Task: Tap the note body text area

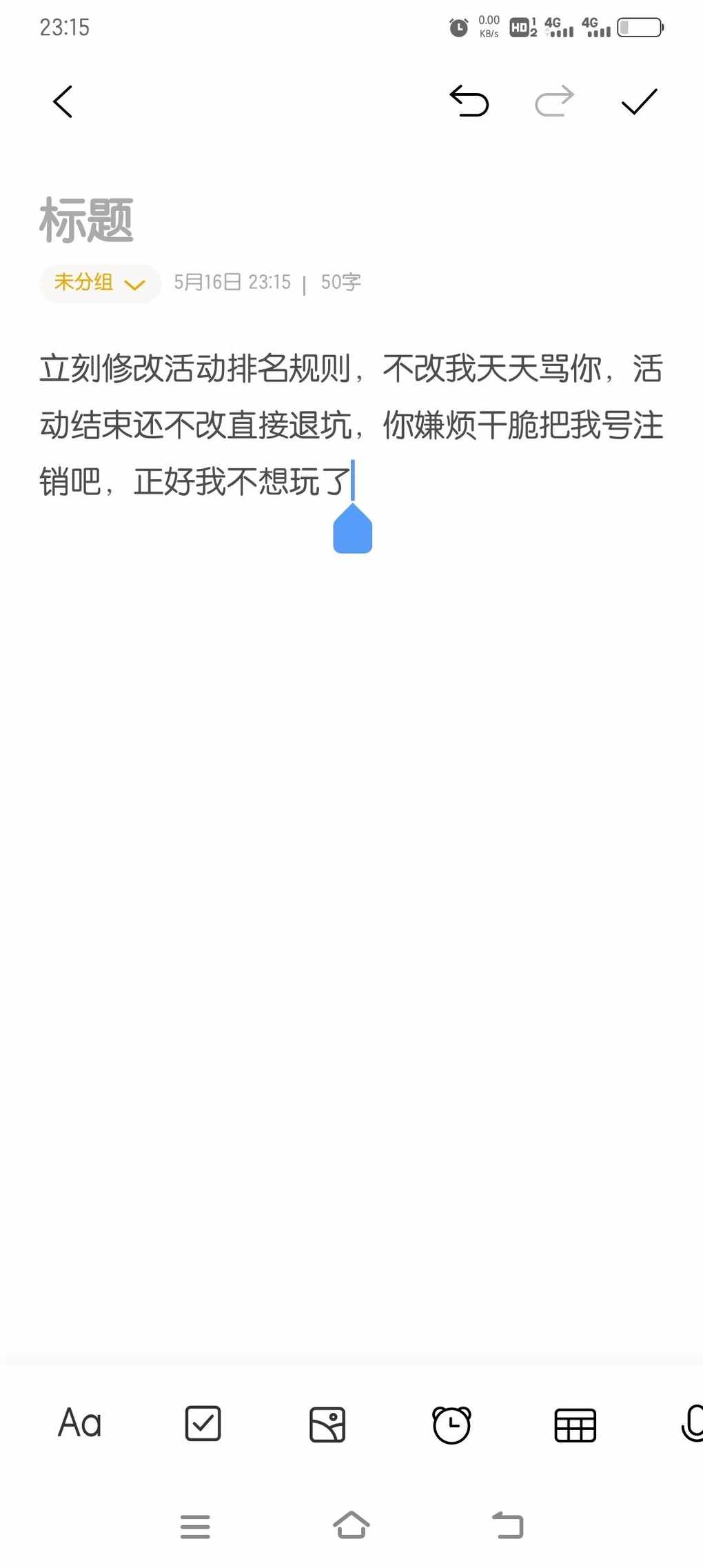Action: [351, 425]
